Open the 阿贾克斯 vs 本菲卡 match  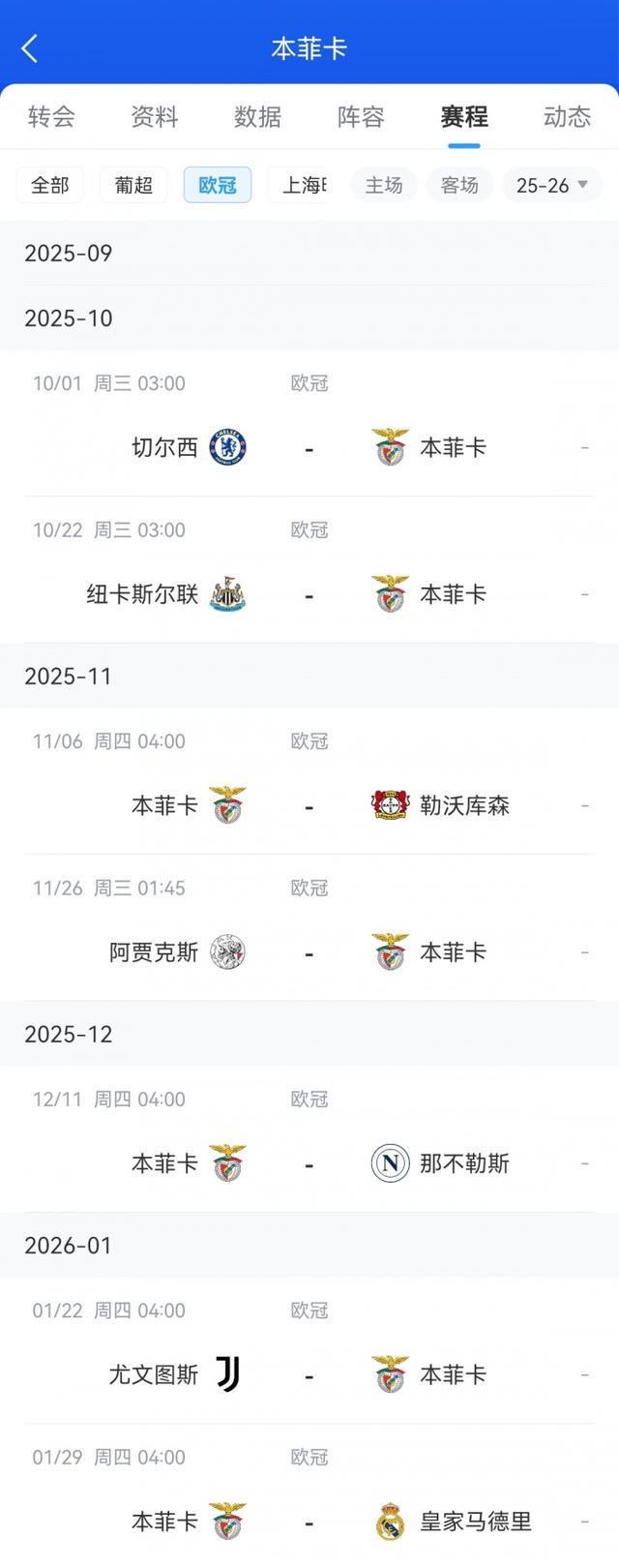point(309,952)
